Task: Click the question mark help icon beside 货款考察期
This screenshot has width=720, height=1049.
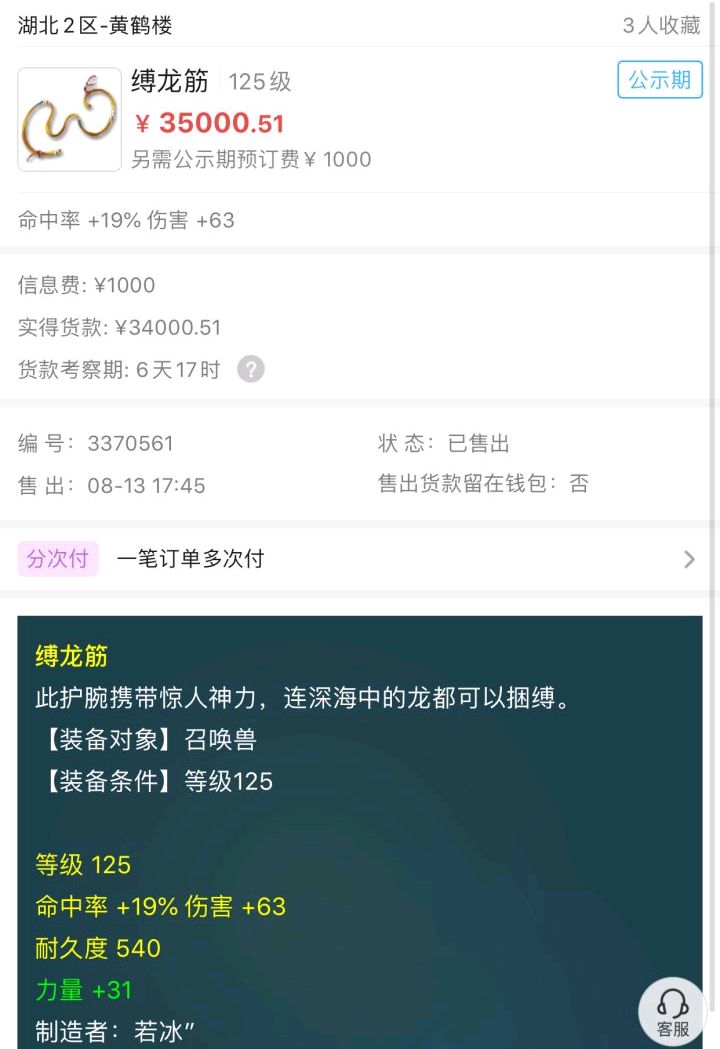Action: pyautogui.click(x=251, y=370)
